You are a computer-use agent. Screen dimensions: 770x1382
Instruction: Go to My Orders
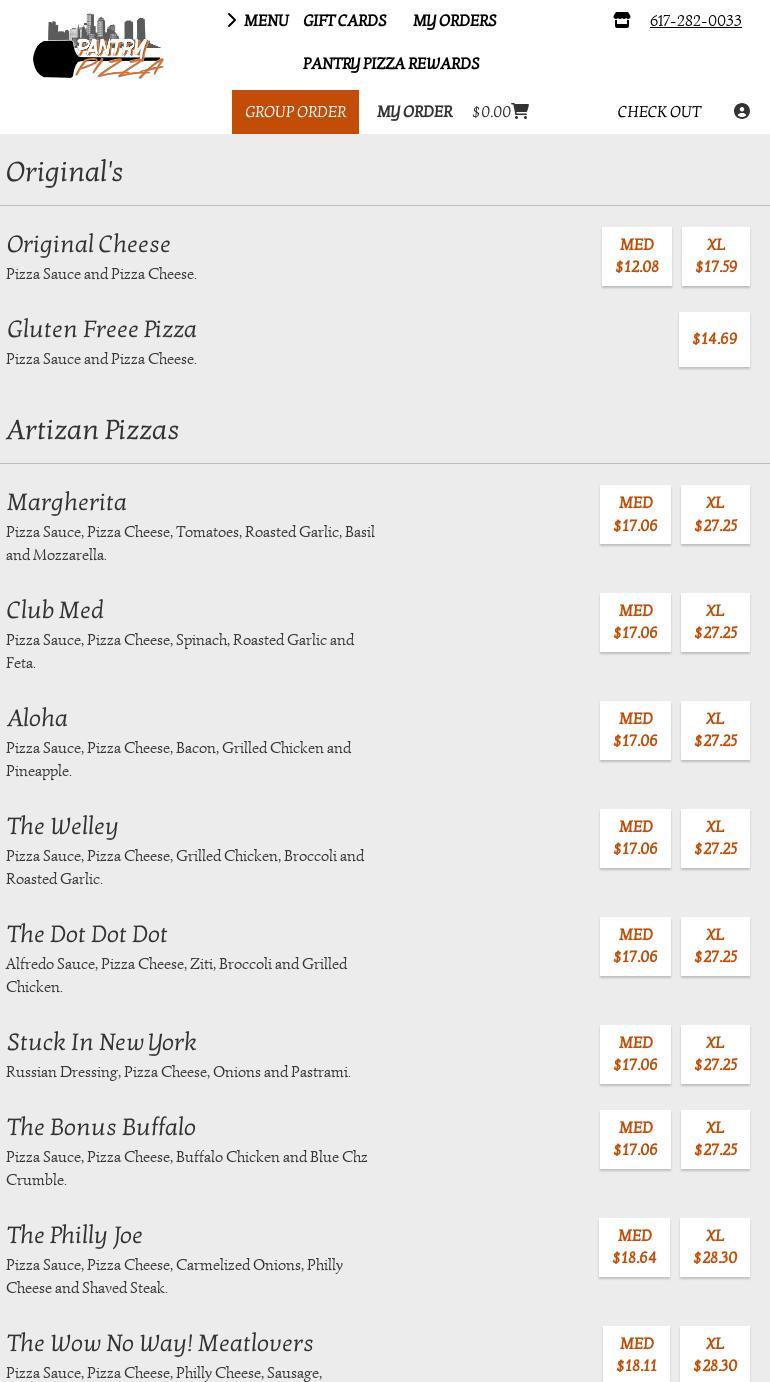[x=454, y=21]
